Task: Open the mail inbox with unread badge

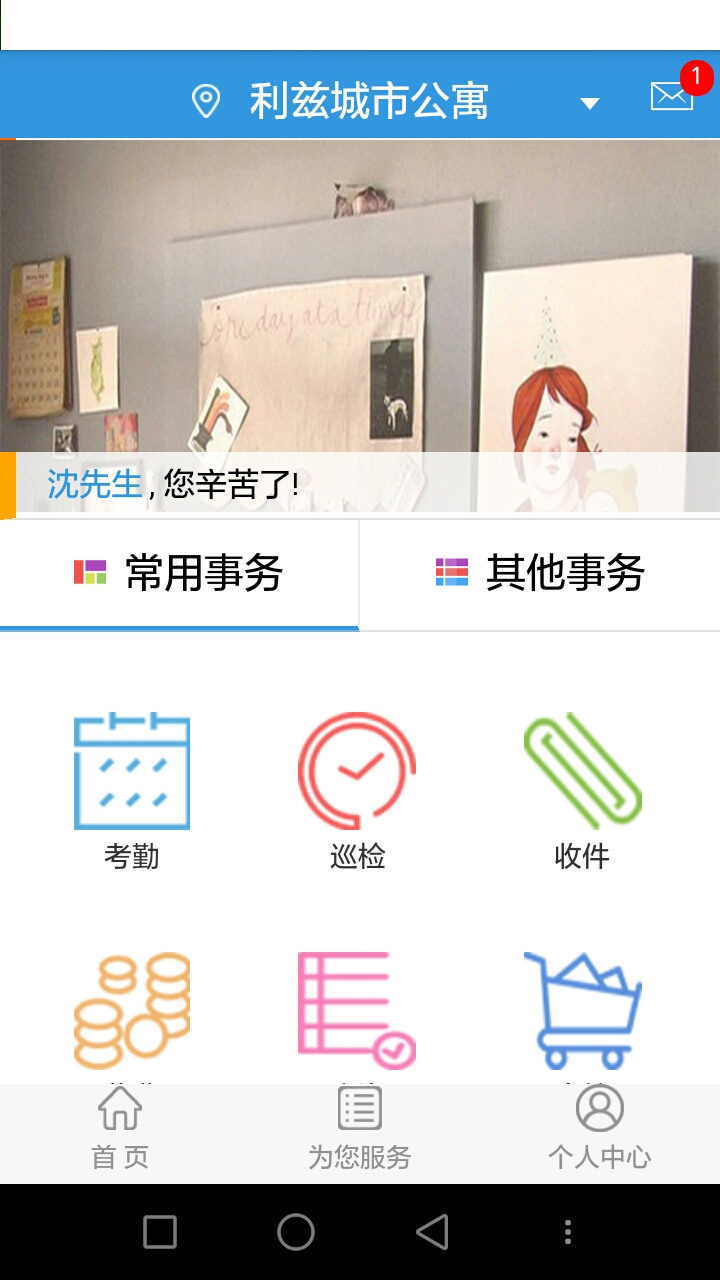Action: 672,95
